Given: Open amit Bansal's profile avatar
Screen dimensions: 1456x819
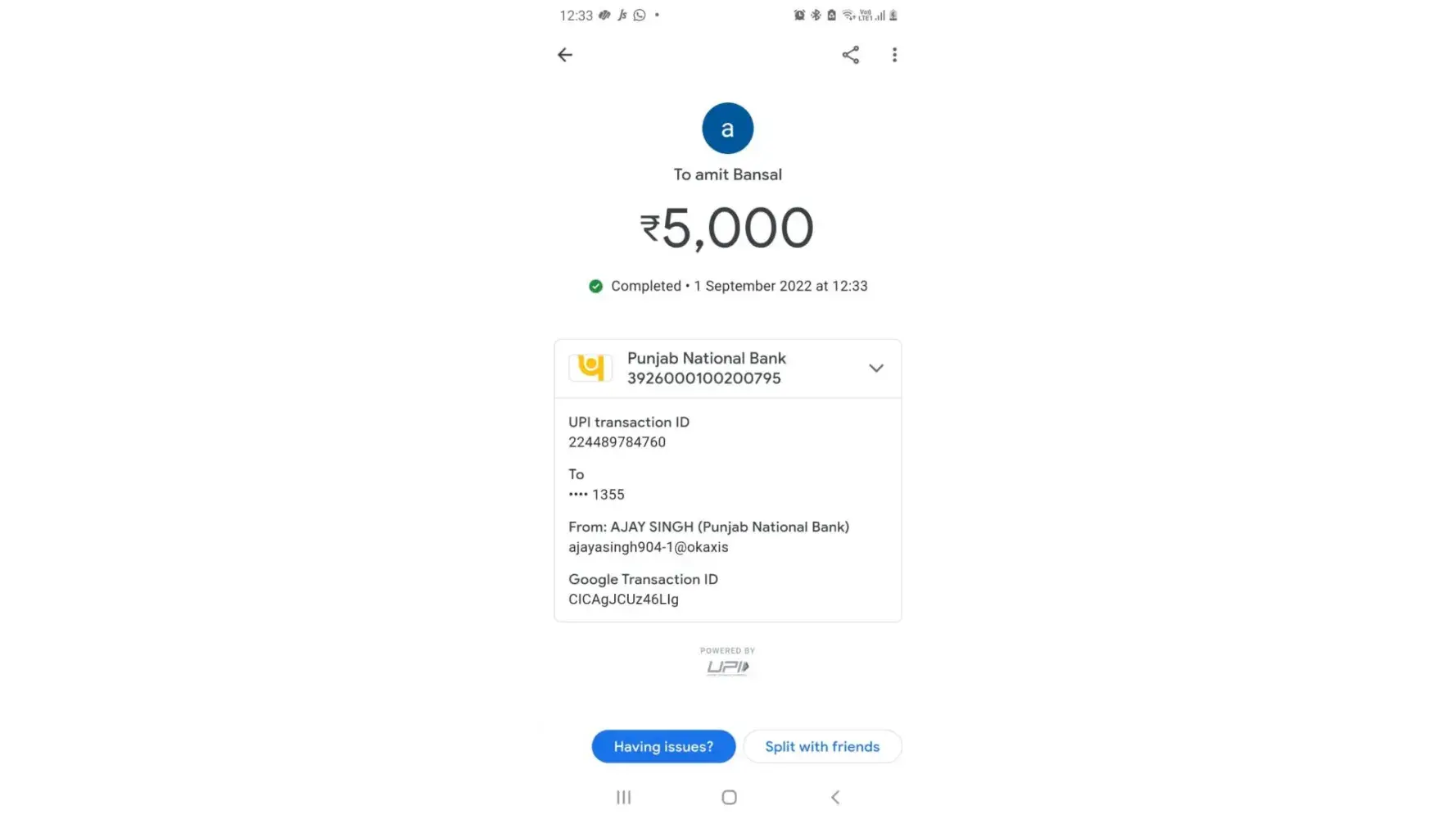Looking at the screenshot, I should 727,129.
